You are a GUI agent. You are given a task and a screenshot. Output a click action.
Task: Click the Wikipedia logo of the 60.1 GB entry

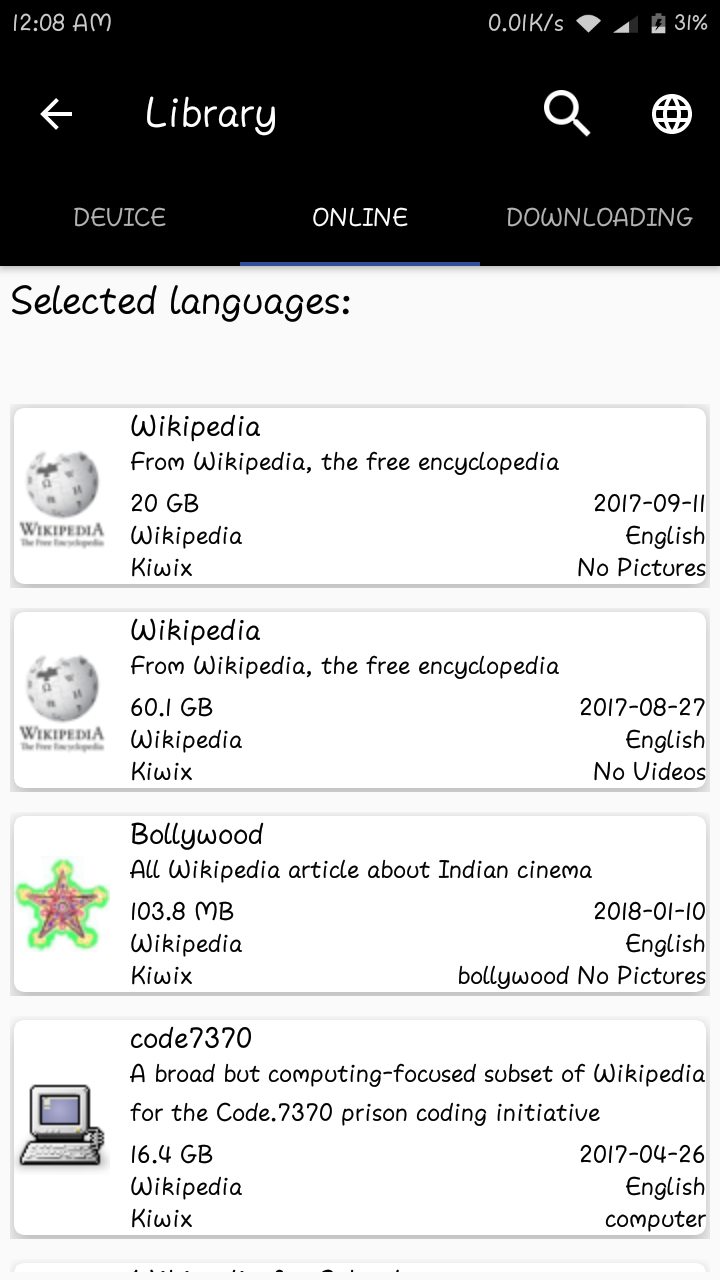[x=62, y=697]
